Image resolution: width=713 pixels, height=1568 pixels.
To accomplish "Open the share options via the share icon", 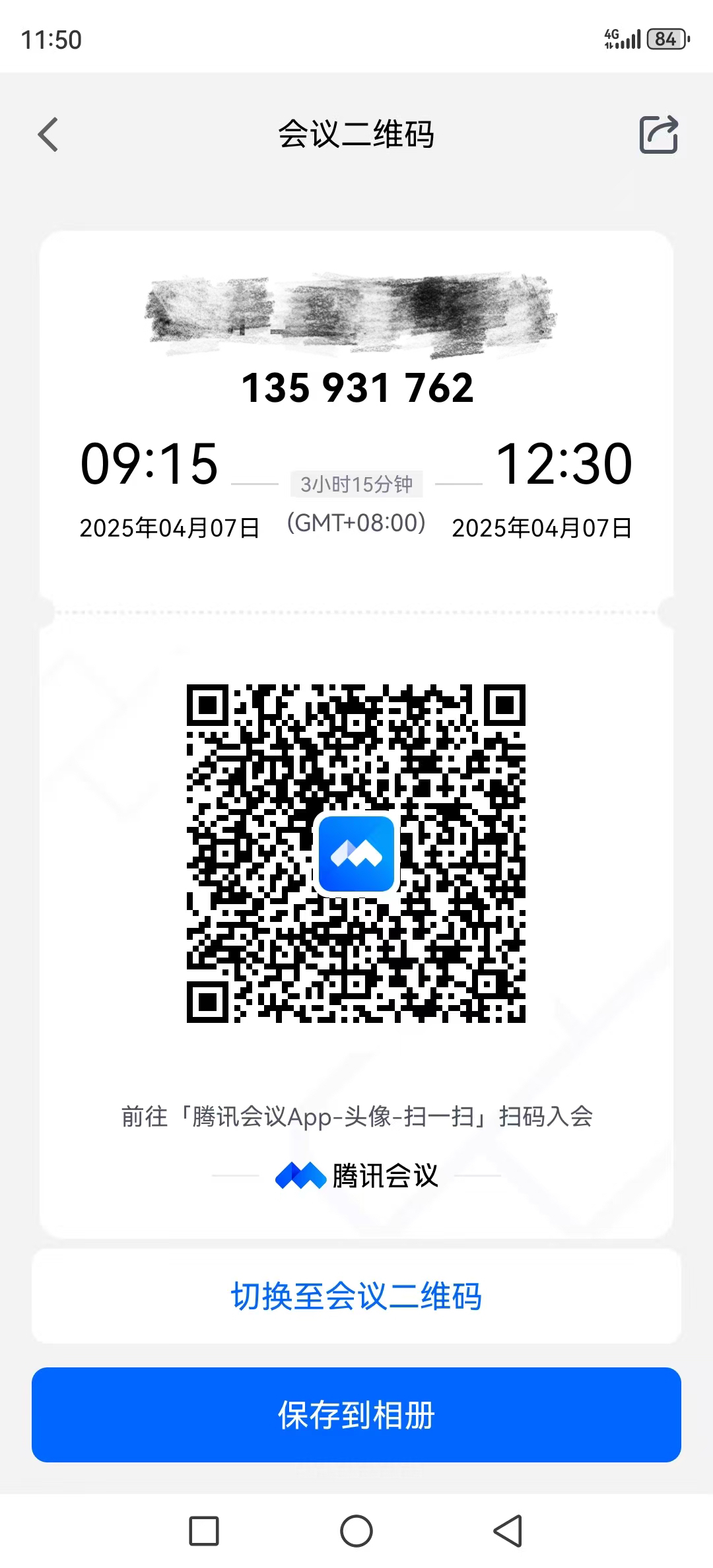I will (658, 134).
